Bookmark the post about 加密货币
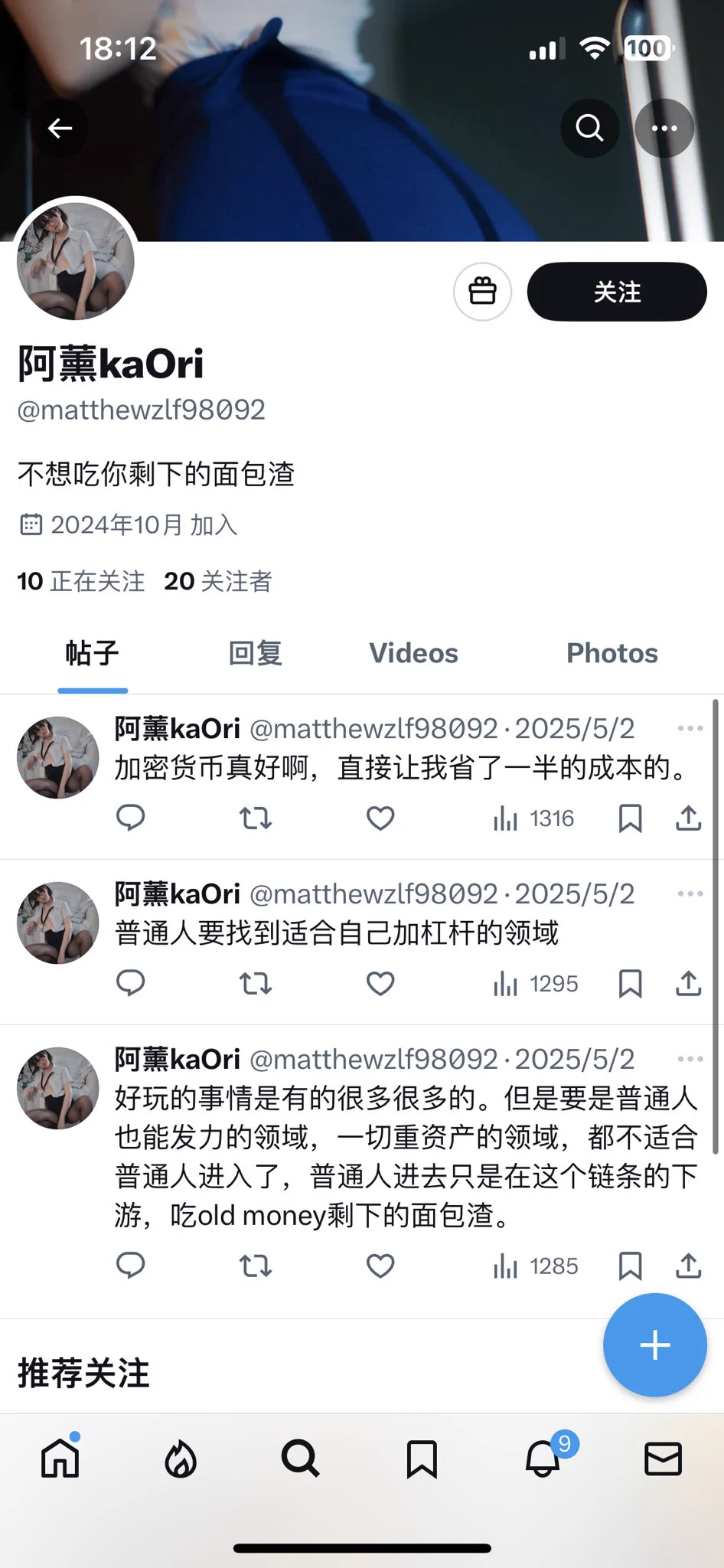Image resolution: width=724 pixels, height=1568 pixels. (x=630, y=818)
